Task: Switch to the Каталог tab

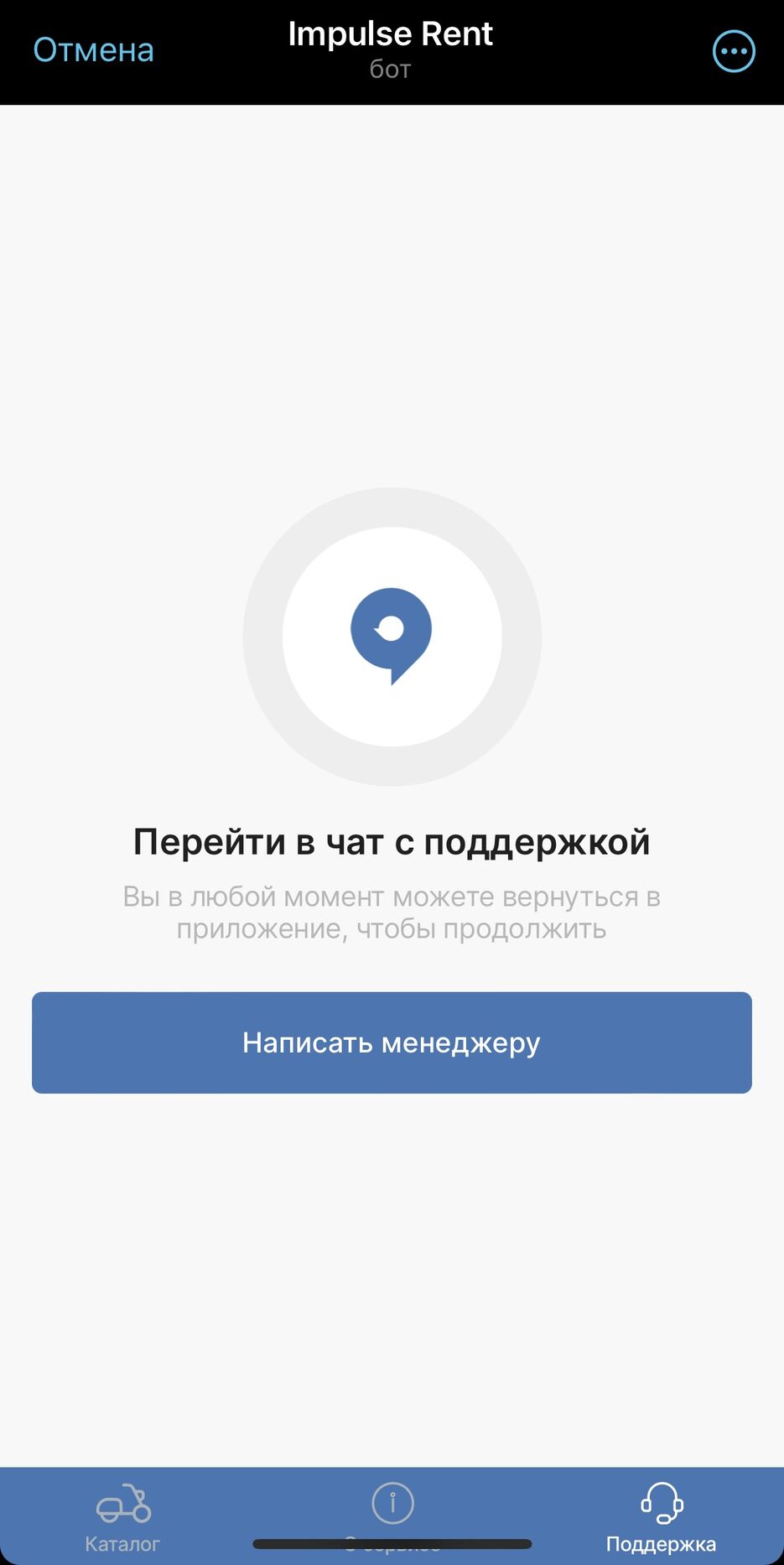Action: pyautogui.click(x=122, y=1516)
